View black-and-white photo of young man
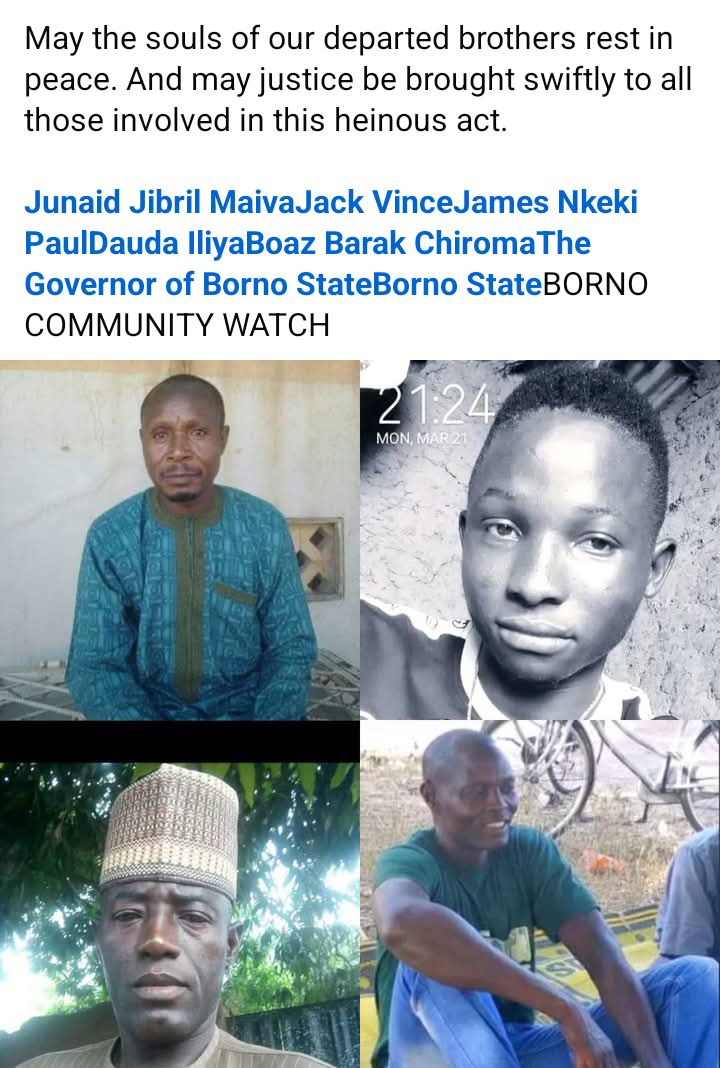The width and height of the screenshot is (720, 1068). pos(540,540)
